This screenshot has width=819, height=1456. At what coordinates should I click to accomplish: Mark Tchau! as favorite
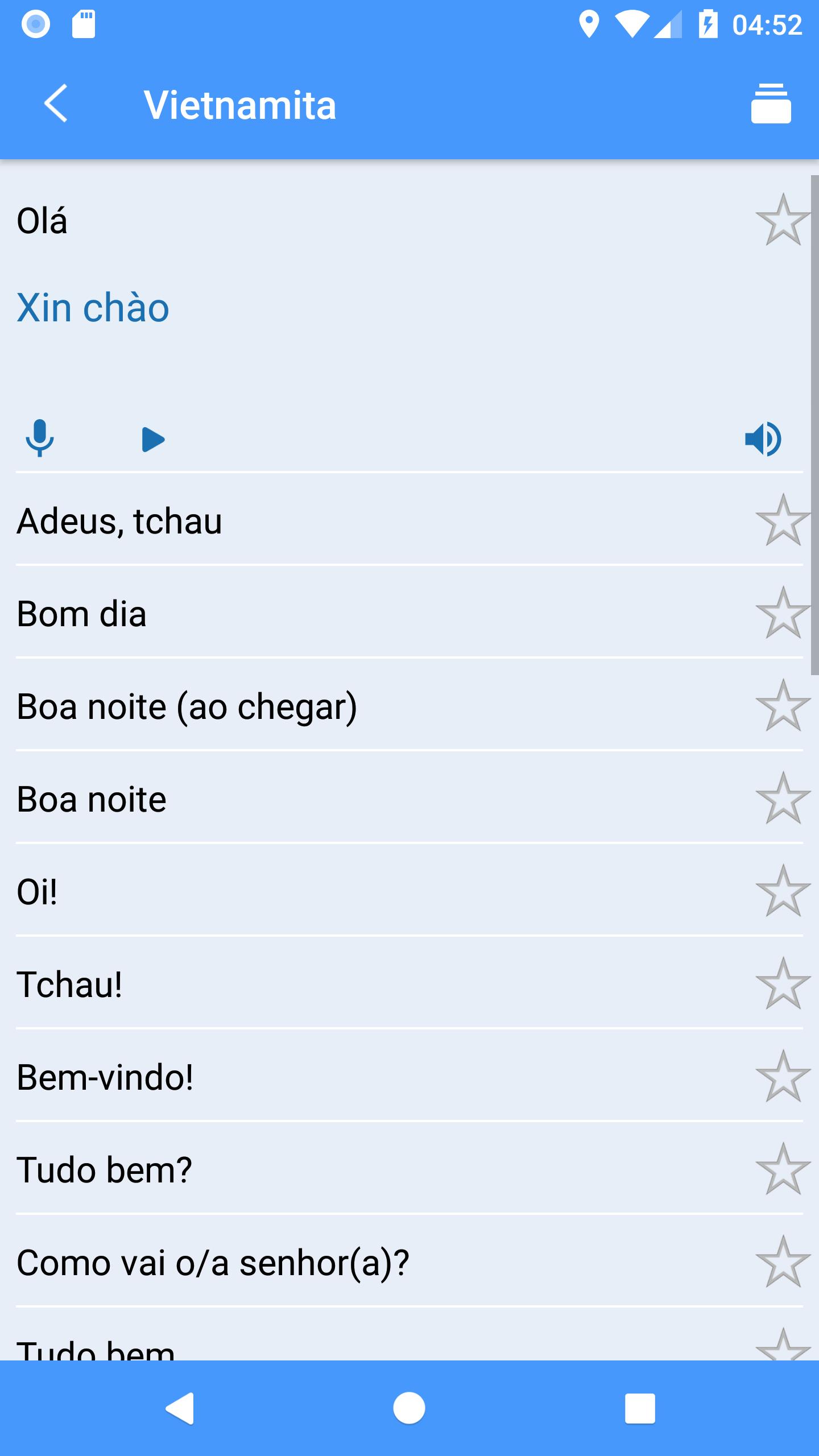[783, 984]
